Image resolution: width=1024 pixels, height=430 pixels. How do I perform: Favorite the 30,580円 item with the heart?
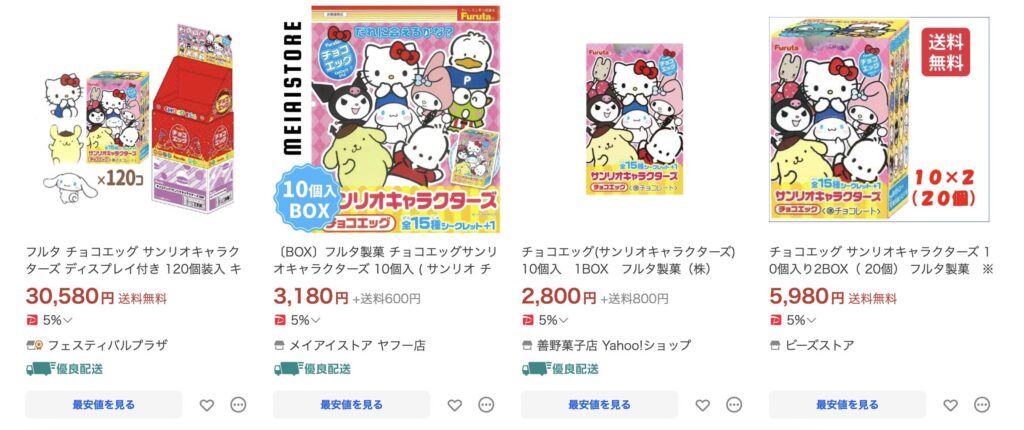coord(207,405)
